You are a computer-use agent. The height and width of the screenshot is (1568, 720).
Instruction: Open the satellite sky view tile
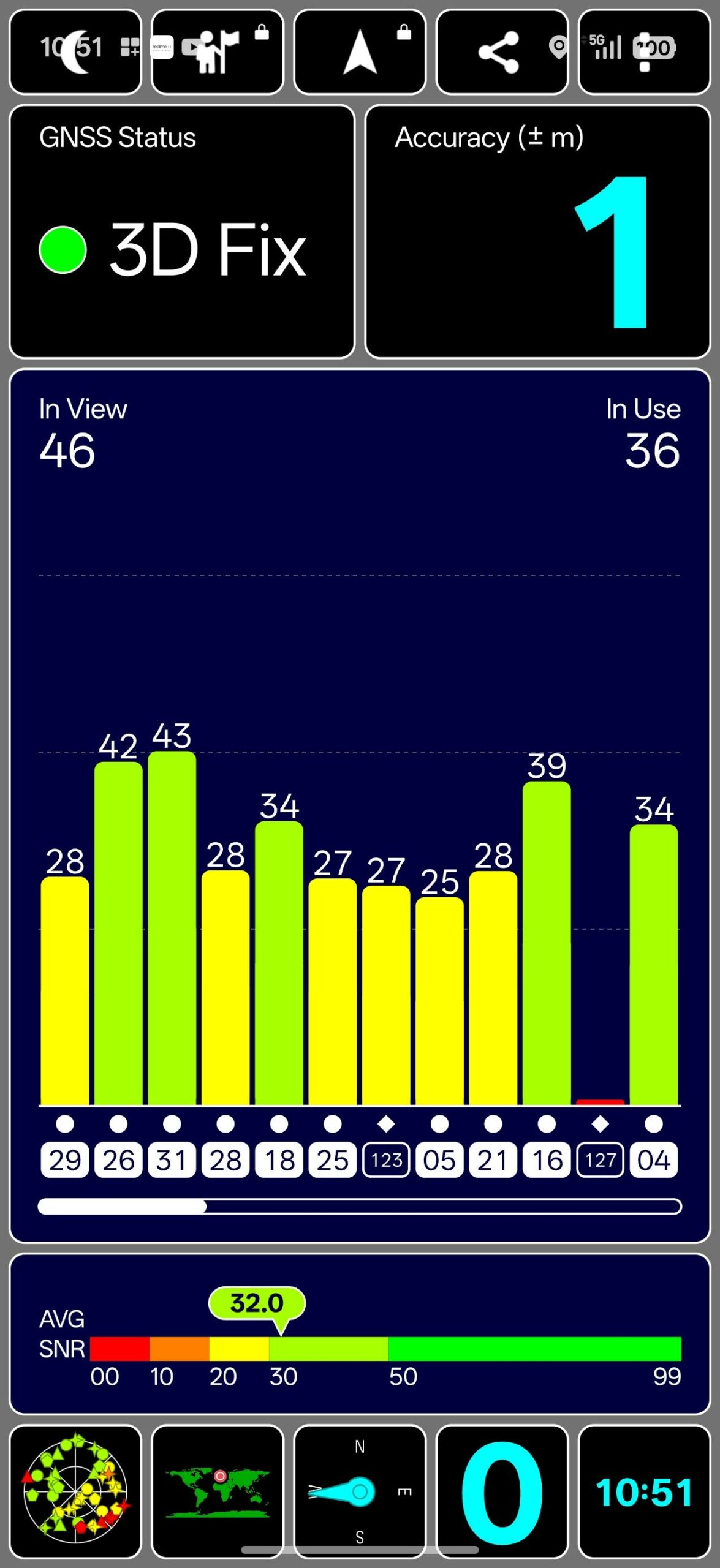click(75, 1491)
